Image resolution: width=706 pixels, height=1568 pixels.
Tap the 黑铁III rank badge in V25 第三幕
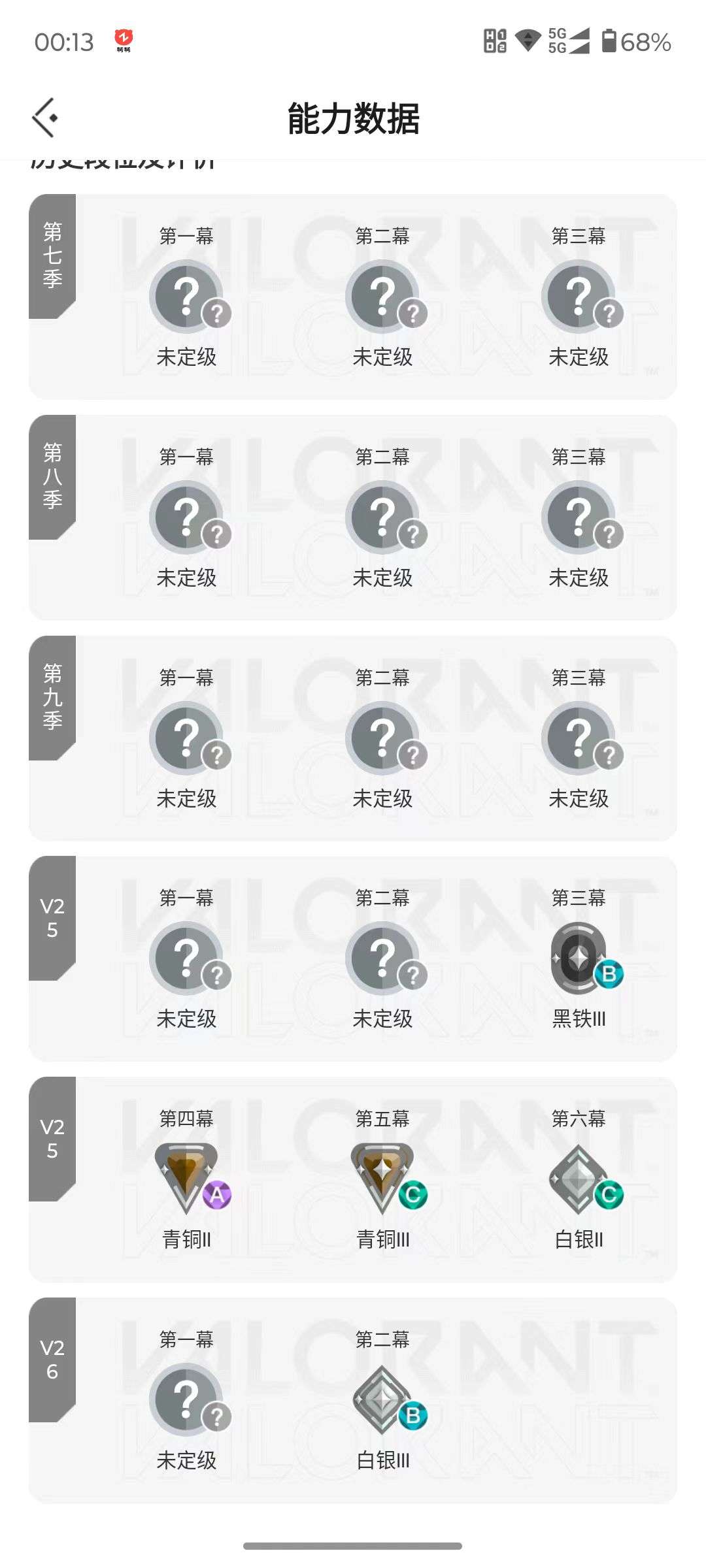579,958
